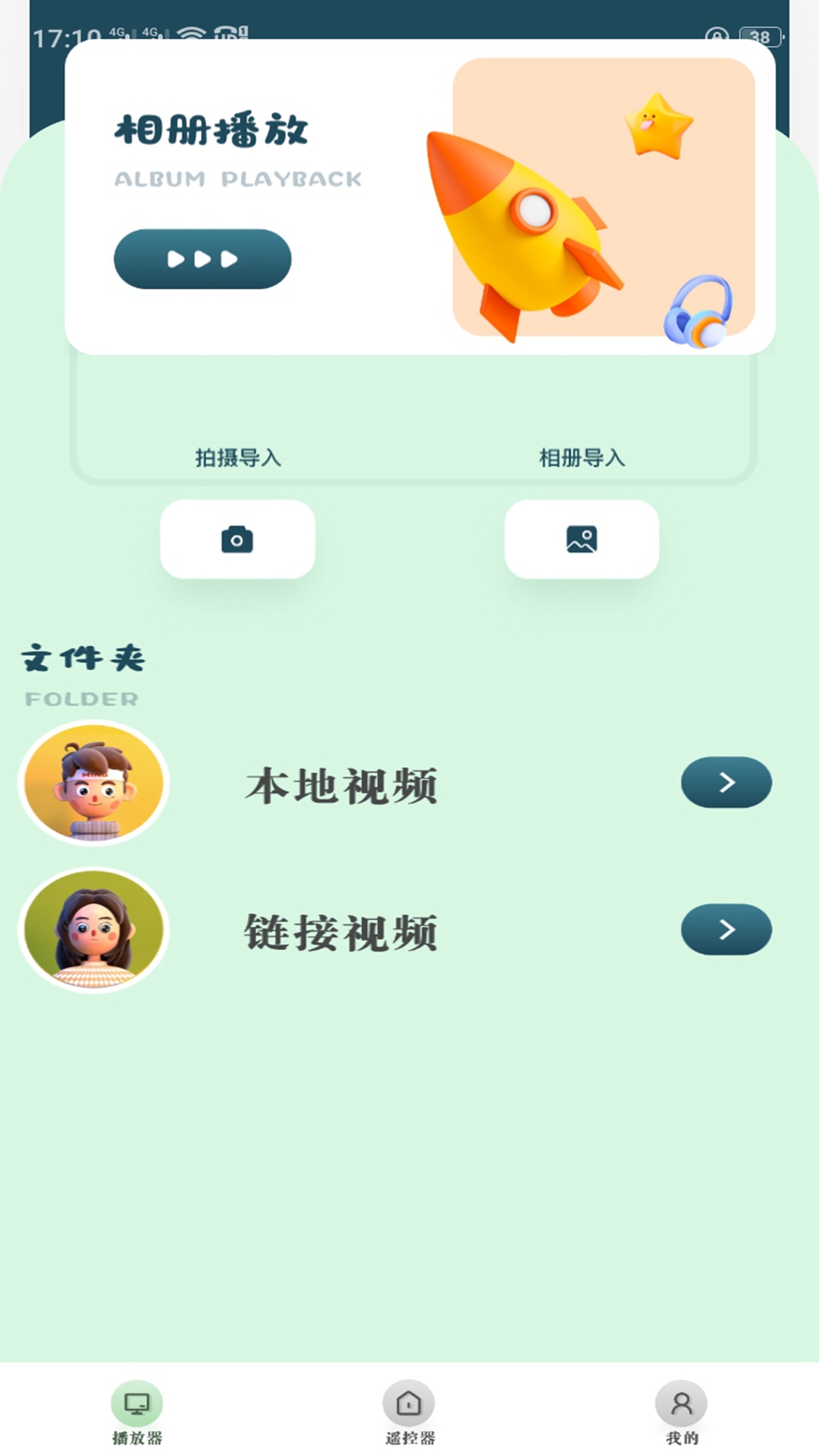Screen dimensions: 819x1456
Task: Open 本地视频 with its arrow button
Action: click(726, 782)
